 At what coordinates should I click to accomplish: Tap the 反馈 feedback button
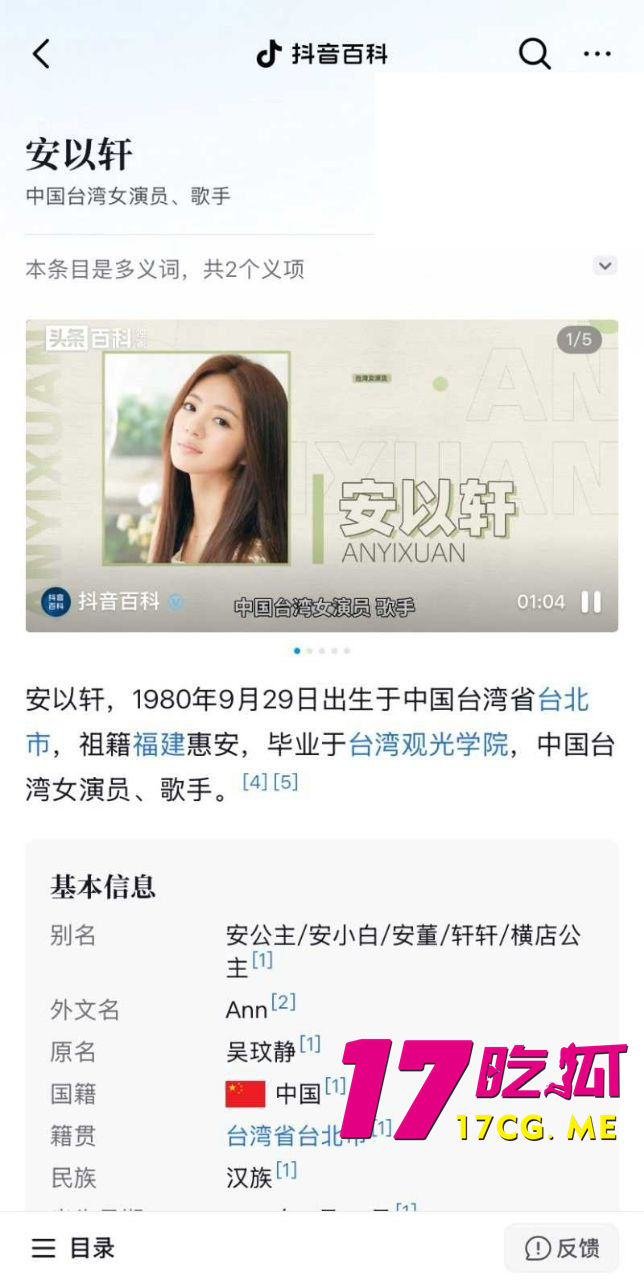tap(562, 1247)
